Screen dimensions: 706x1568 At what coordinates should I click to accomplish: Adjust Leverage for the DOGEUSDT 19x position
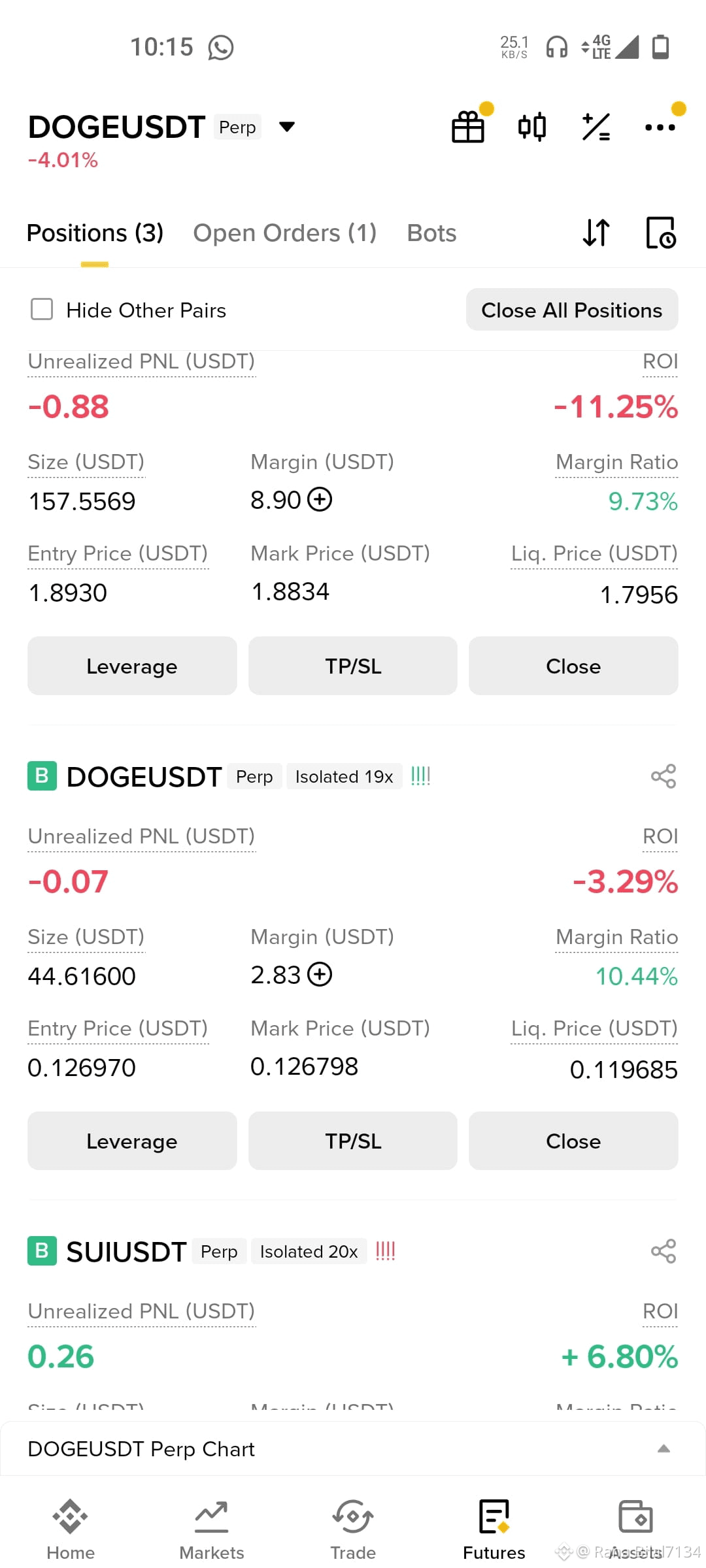pyautogui.click(x=132, y=1141)
